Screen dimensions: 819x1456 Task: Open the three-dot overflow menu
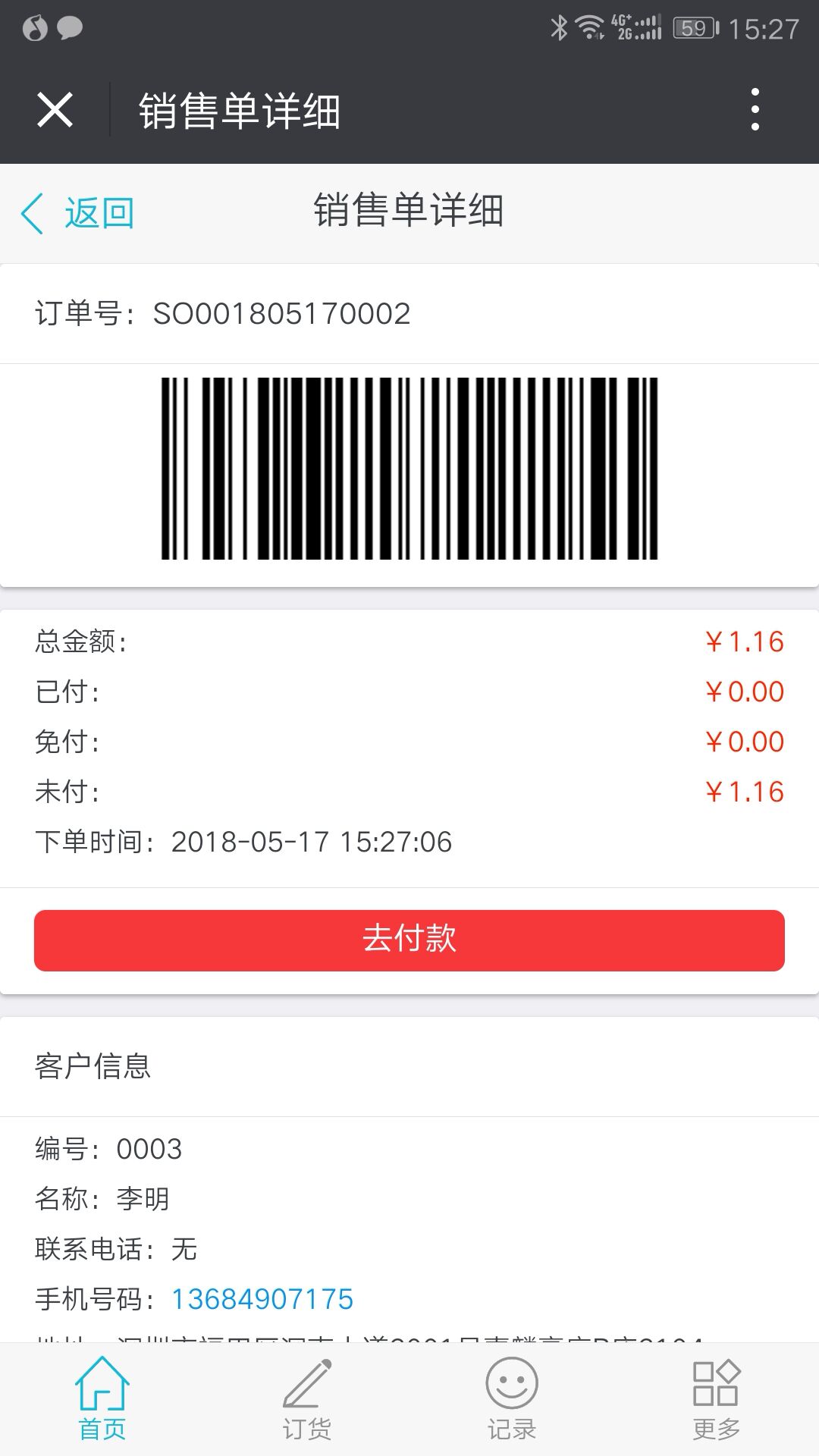pos(755,110)
